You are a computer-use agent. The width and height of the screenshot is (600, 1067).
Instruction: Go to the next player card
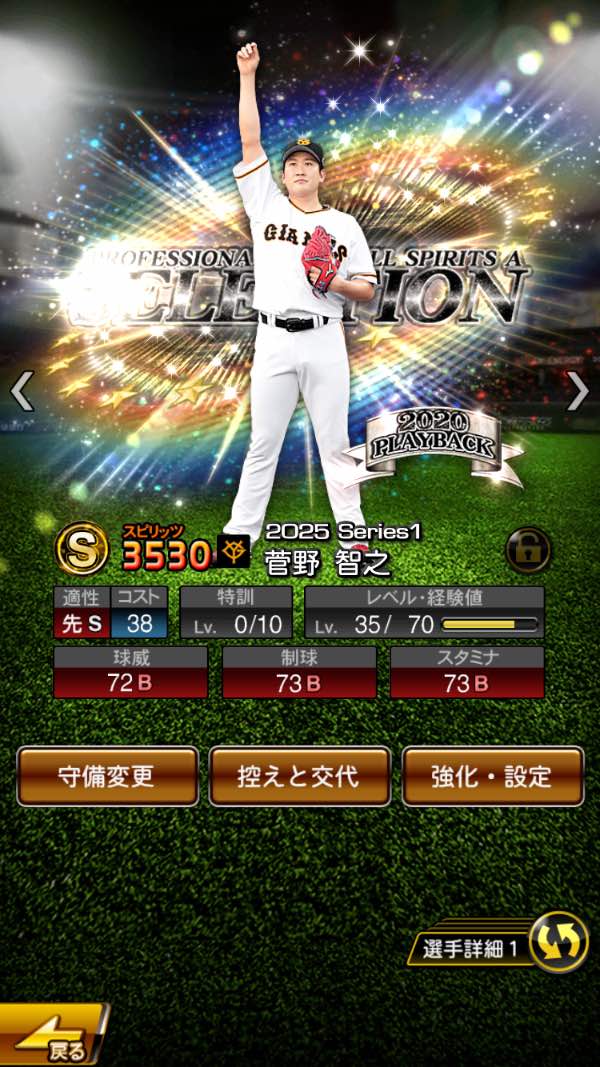(x=578, y=392)
